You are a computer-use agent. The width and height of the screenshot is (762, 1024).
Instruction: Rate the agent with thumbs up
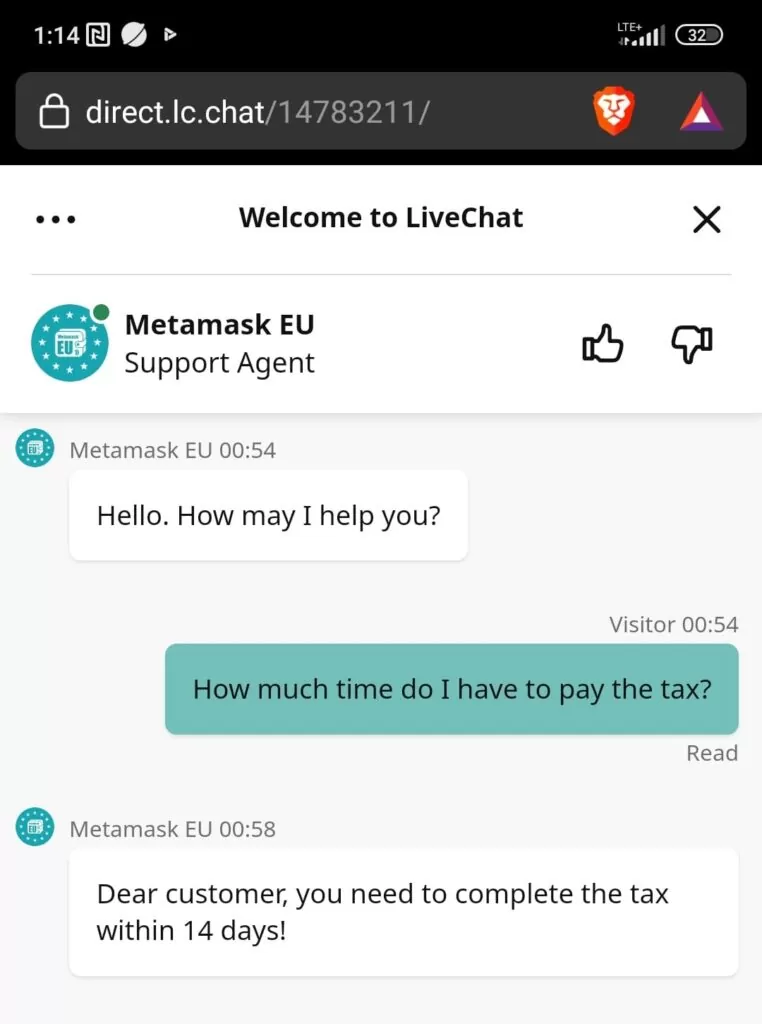pos(603,345)
